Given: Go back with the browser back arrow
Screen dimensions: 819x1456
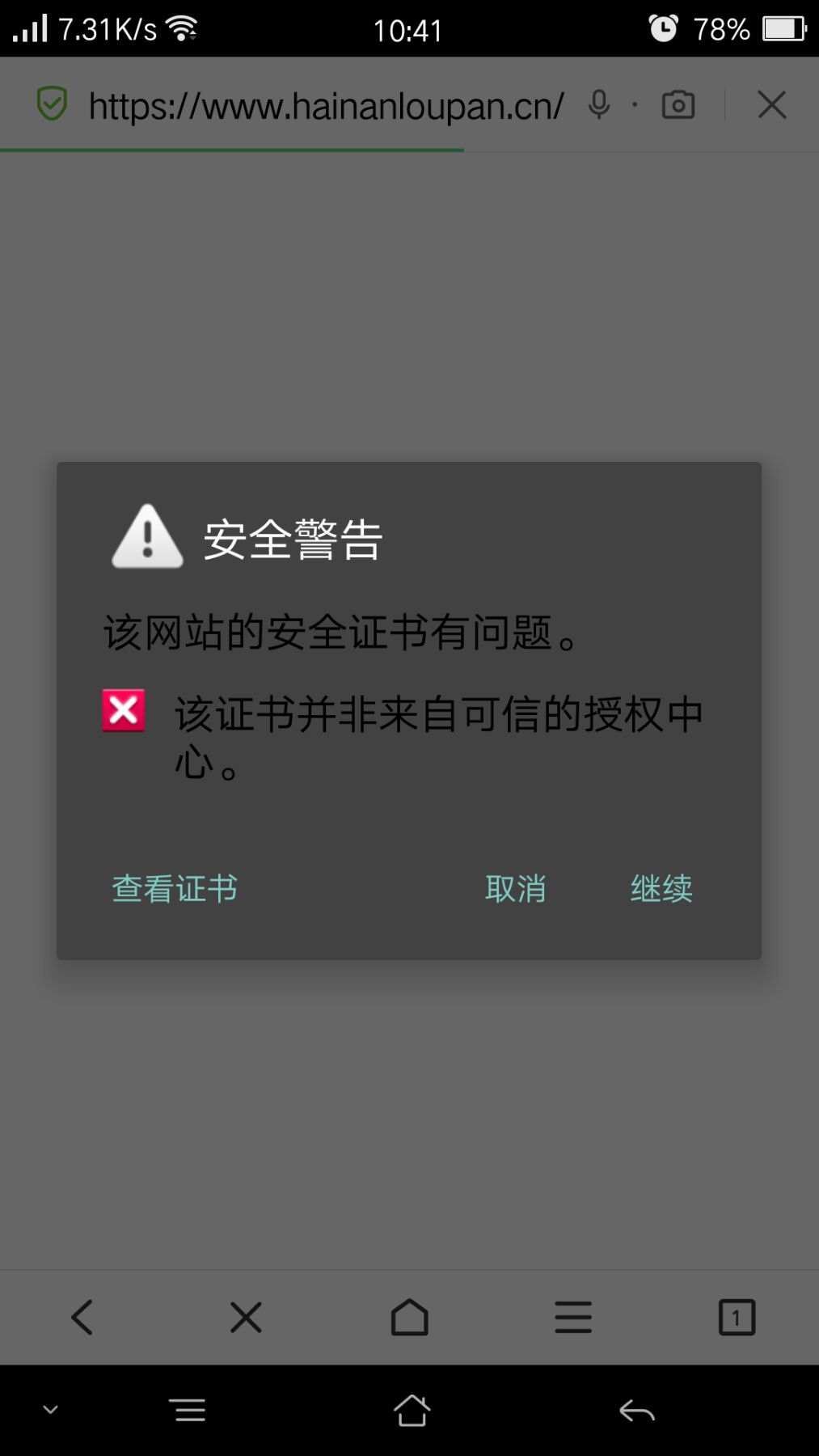Looking at the screenshot, I should point(82,1317).
